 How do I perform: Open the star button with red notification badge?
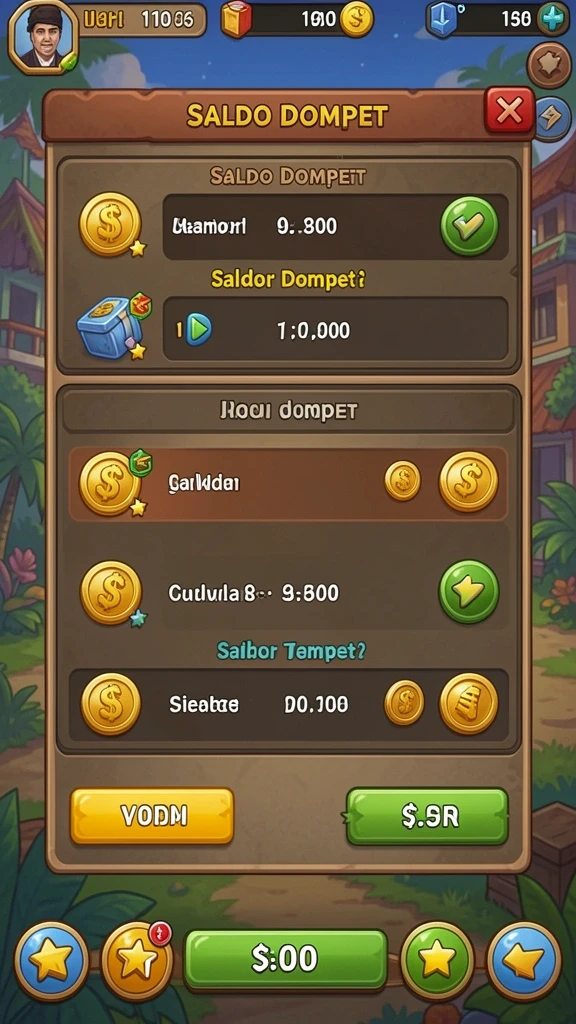click(x=137, y=961)
